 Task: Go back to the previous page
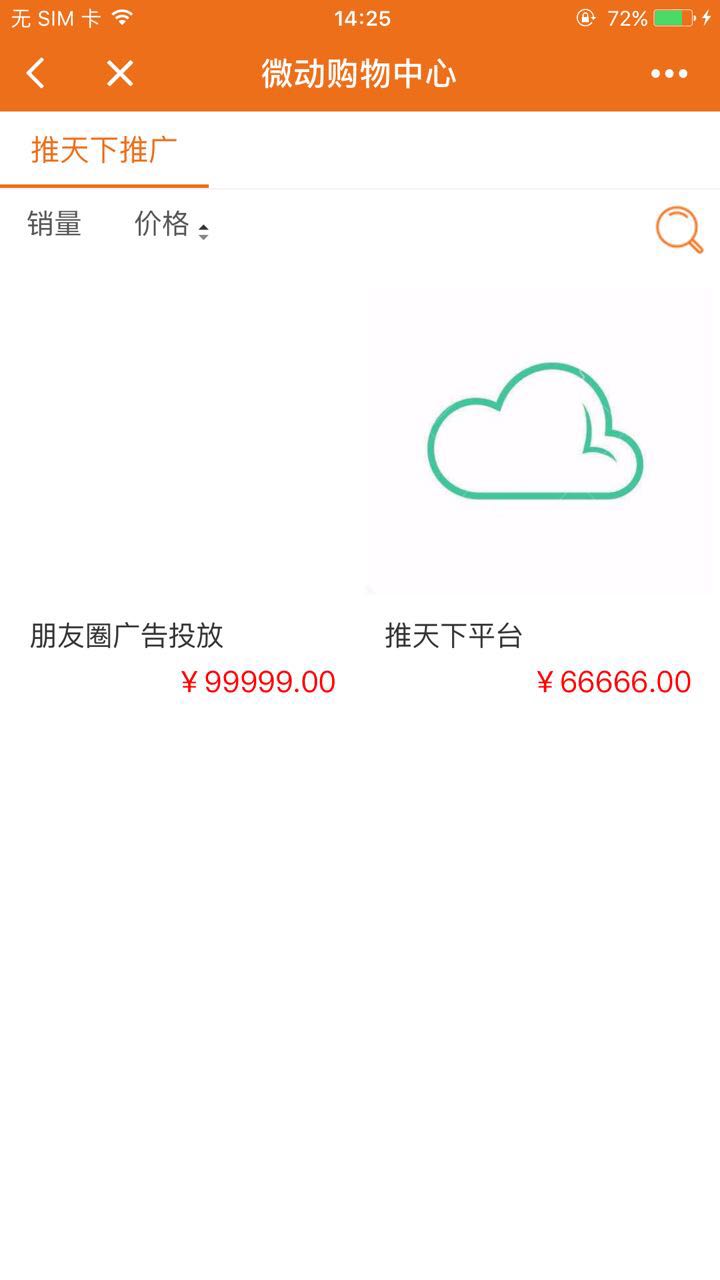tap(36, 73)
